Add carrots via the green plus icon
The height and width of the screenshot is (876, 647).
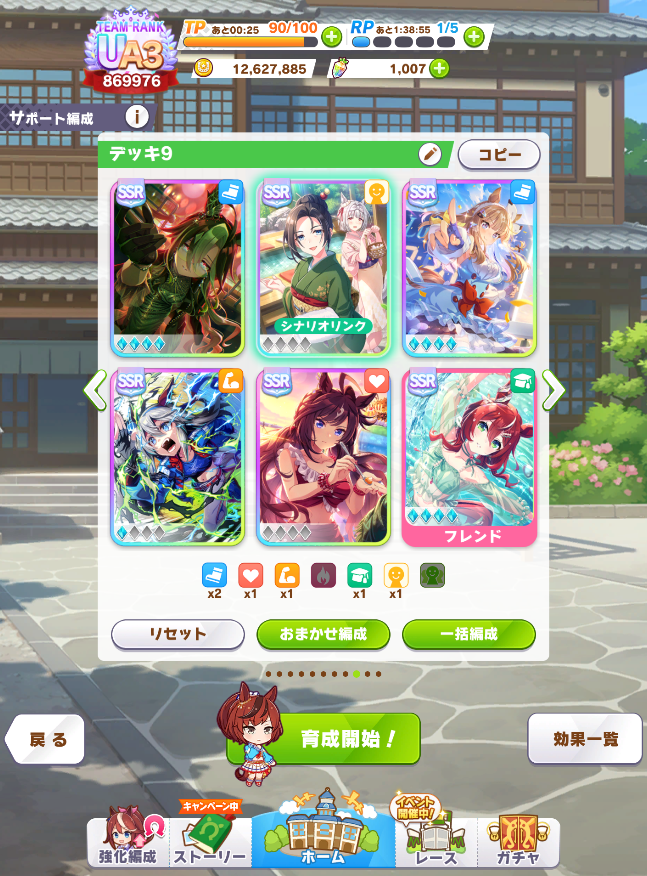(438, 69)
